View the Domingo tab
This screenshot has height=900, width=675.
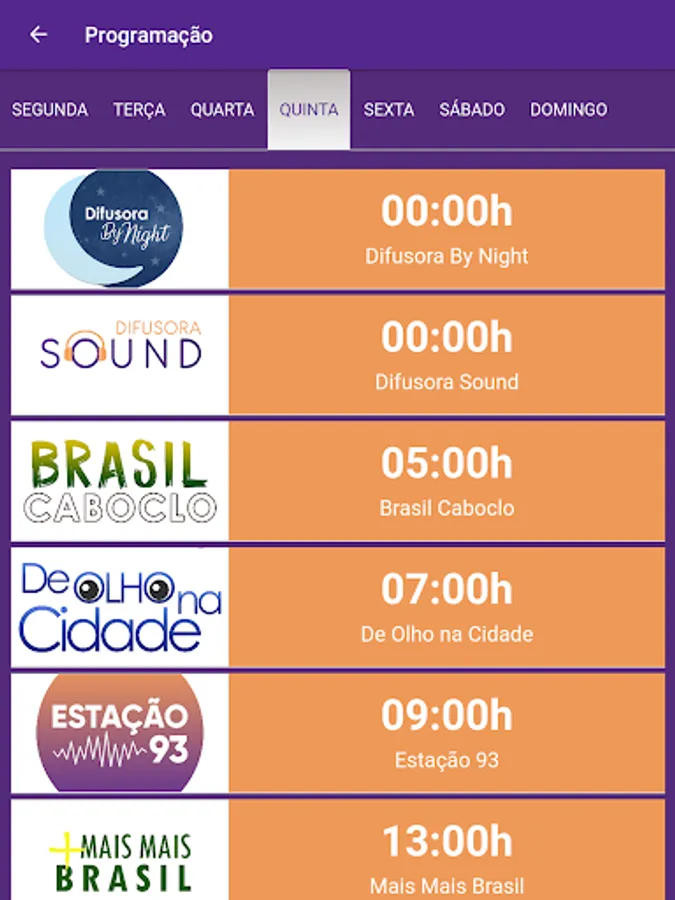[x=568, y=110]
